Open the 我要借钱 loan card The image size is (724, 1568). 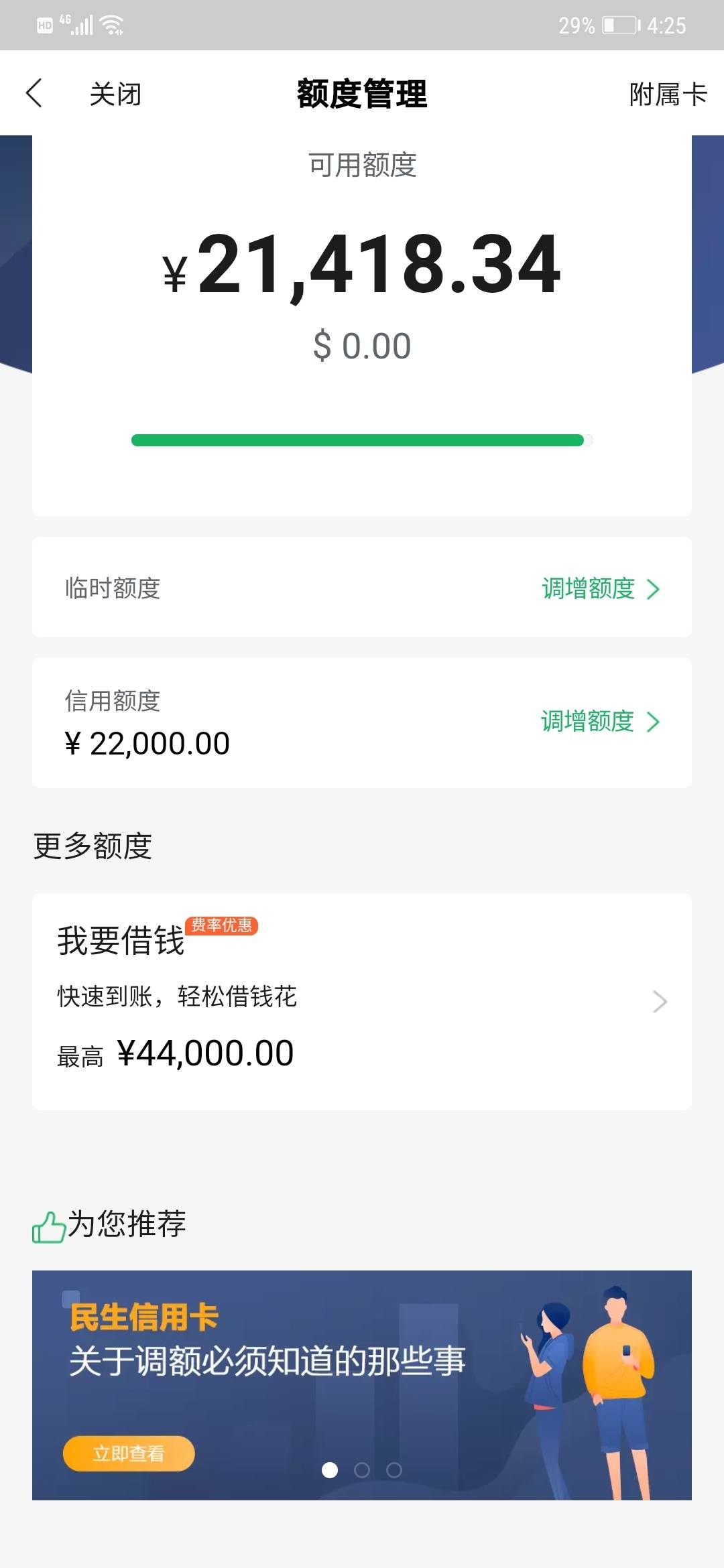point(362,1001)
